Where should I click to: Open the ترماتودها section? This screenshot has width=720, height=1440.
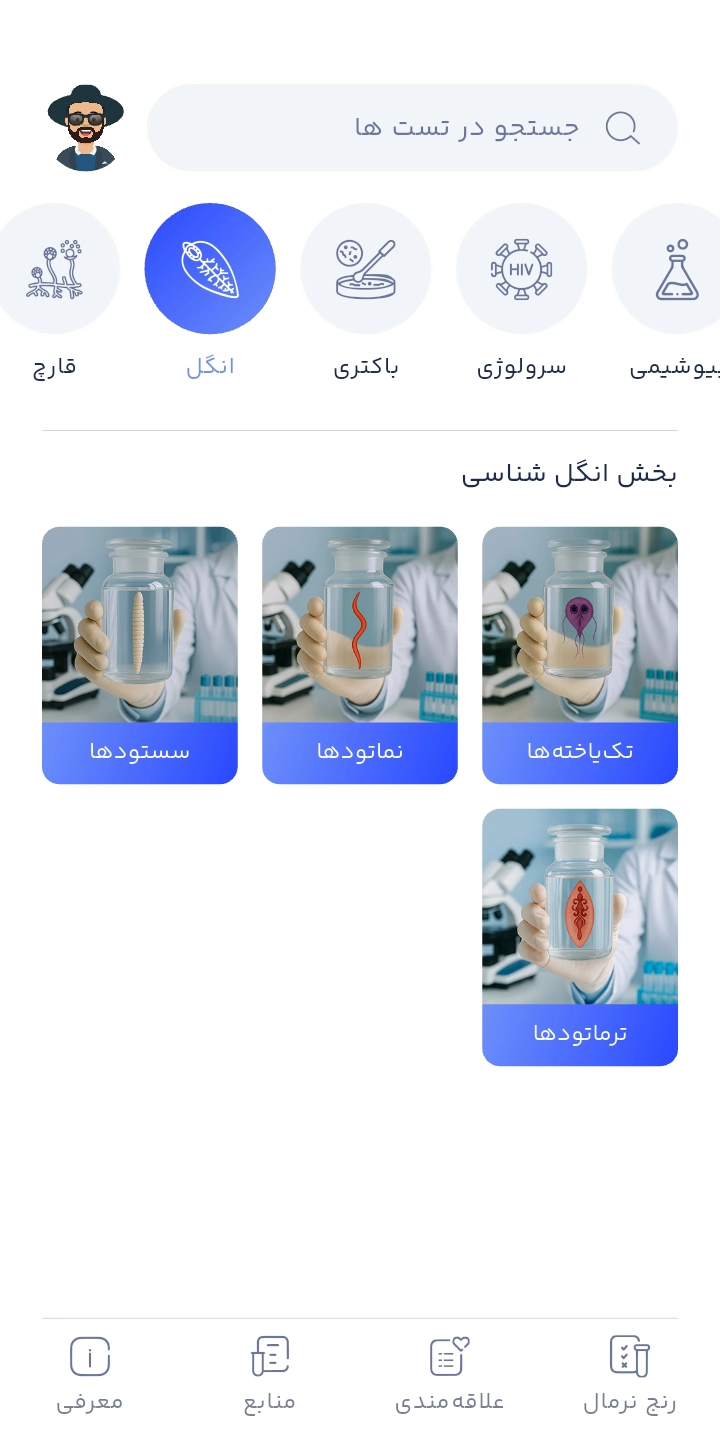(579, 934)
